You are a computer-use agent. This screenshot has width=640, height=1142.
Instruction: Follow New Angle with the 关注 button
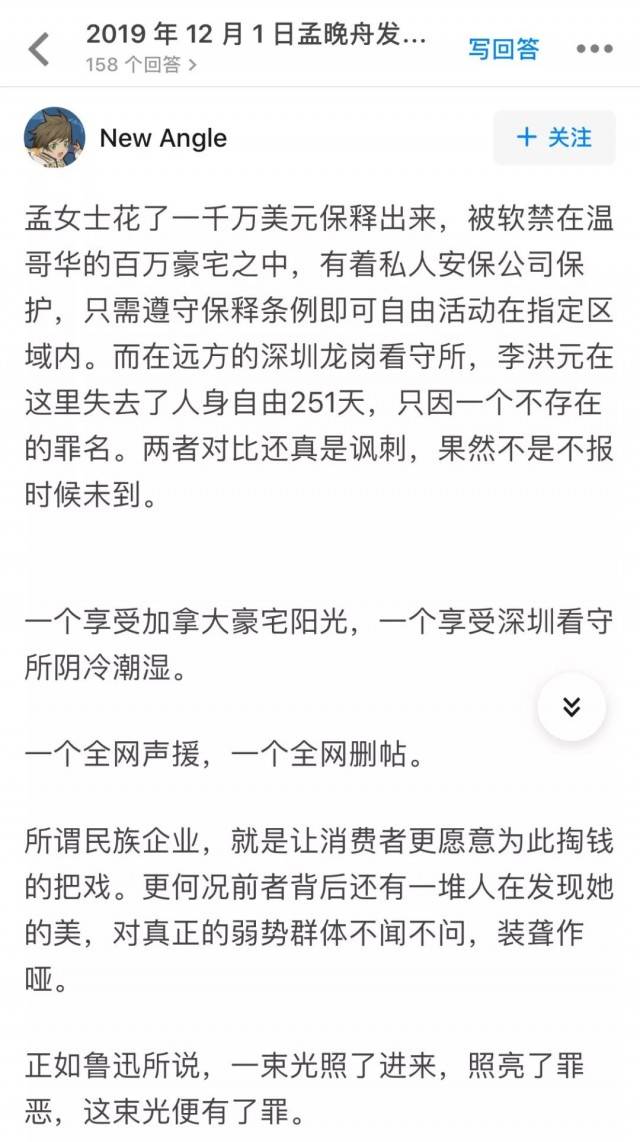554,138
